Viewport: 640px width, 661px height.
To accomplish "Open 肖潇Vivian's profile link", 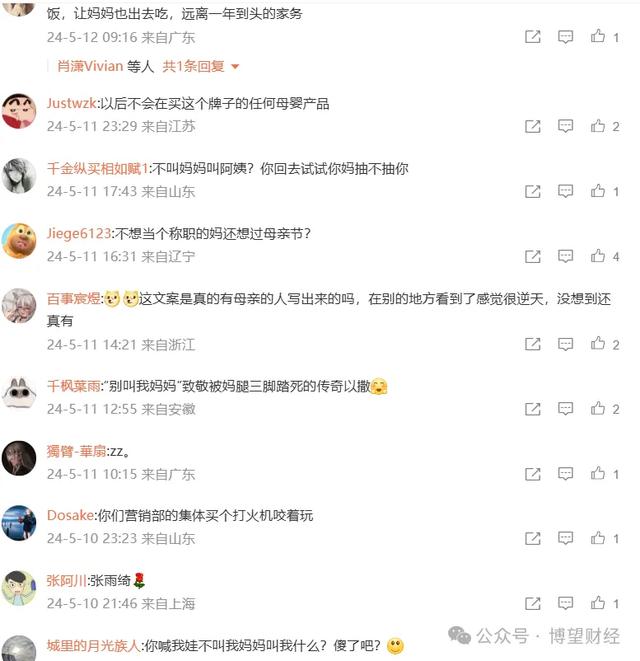I will (90, 66).
